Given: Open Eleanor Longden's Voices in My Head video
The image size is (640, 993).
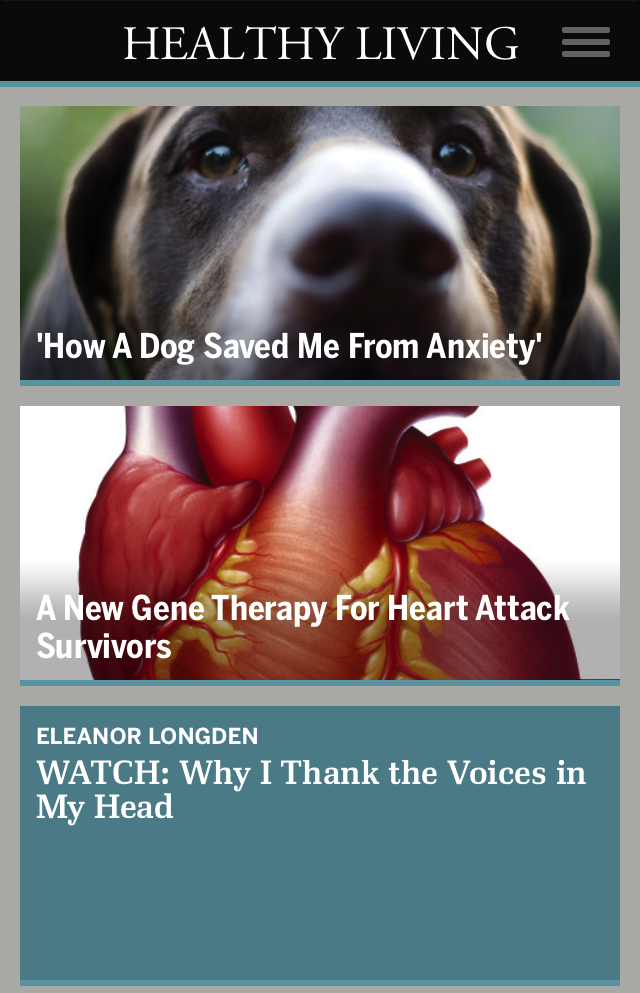Looking at the screenshot, I should 311,789.
